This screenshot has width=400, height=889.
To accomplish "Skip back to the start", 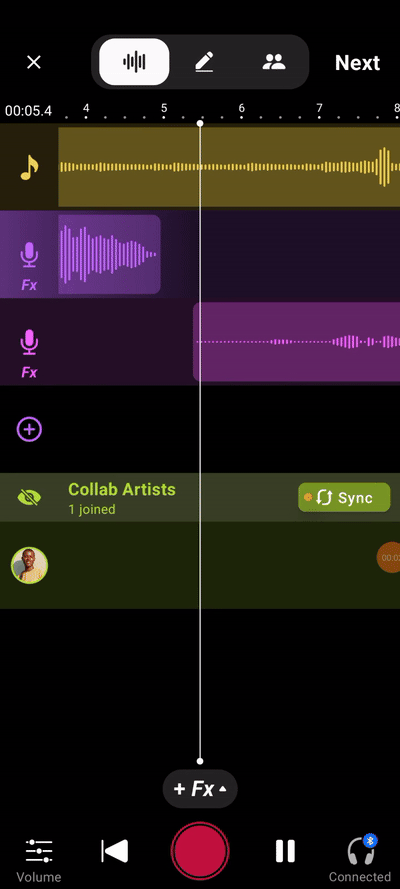I will pos(114,851).
